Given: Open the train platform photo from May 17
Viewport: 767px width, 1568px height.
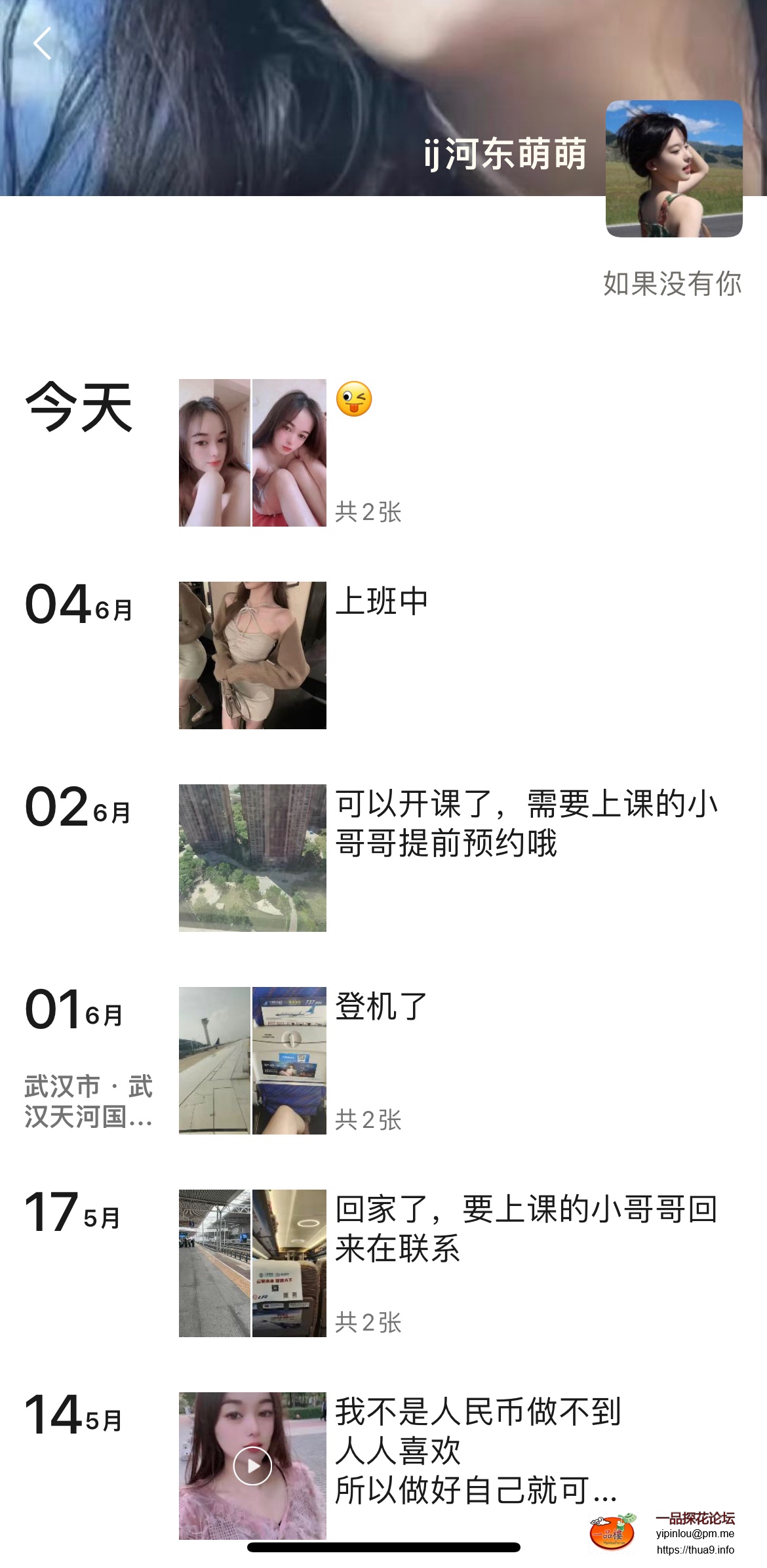Looking at the screenshot, I should tap(214, 1263).
